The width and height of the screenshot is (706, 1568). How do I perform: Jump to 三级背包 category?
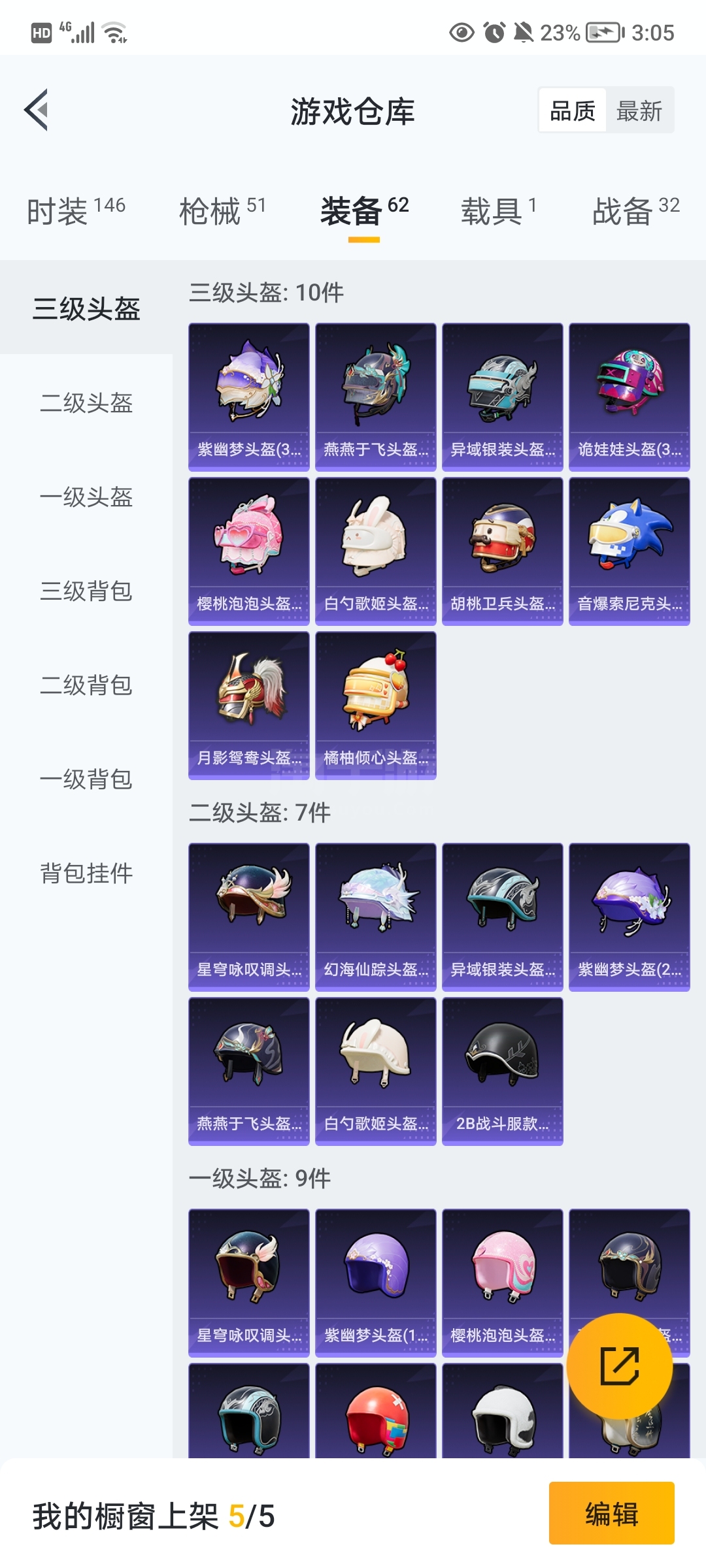pyautogui.click(x=86, y=591)
